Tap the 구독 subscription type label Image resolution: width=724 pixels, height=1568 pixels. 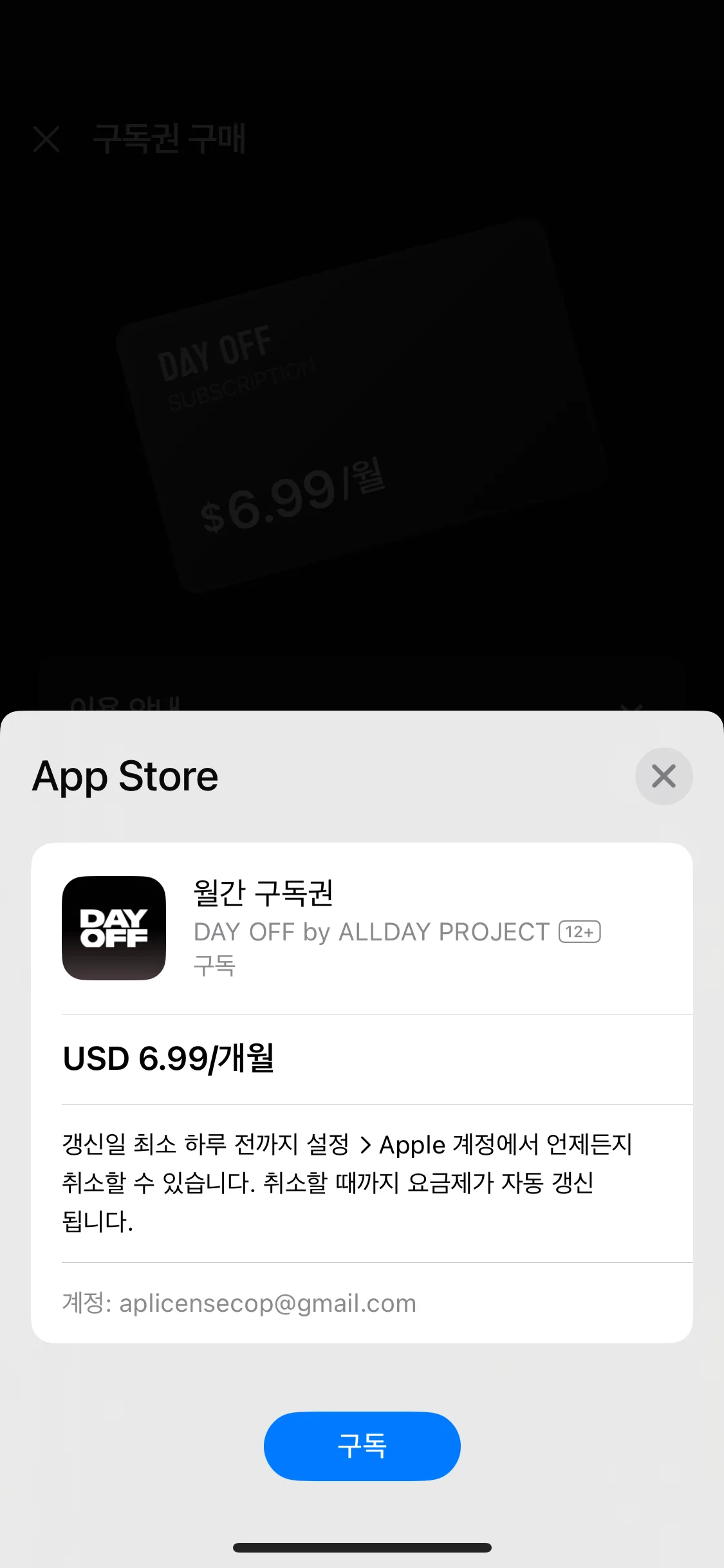point(213,966)
